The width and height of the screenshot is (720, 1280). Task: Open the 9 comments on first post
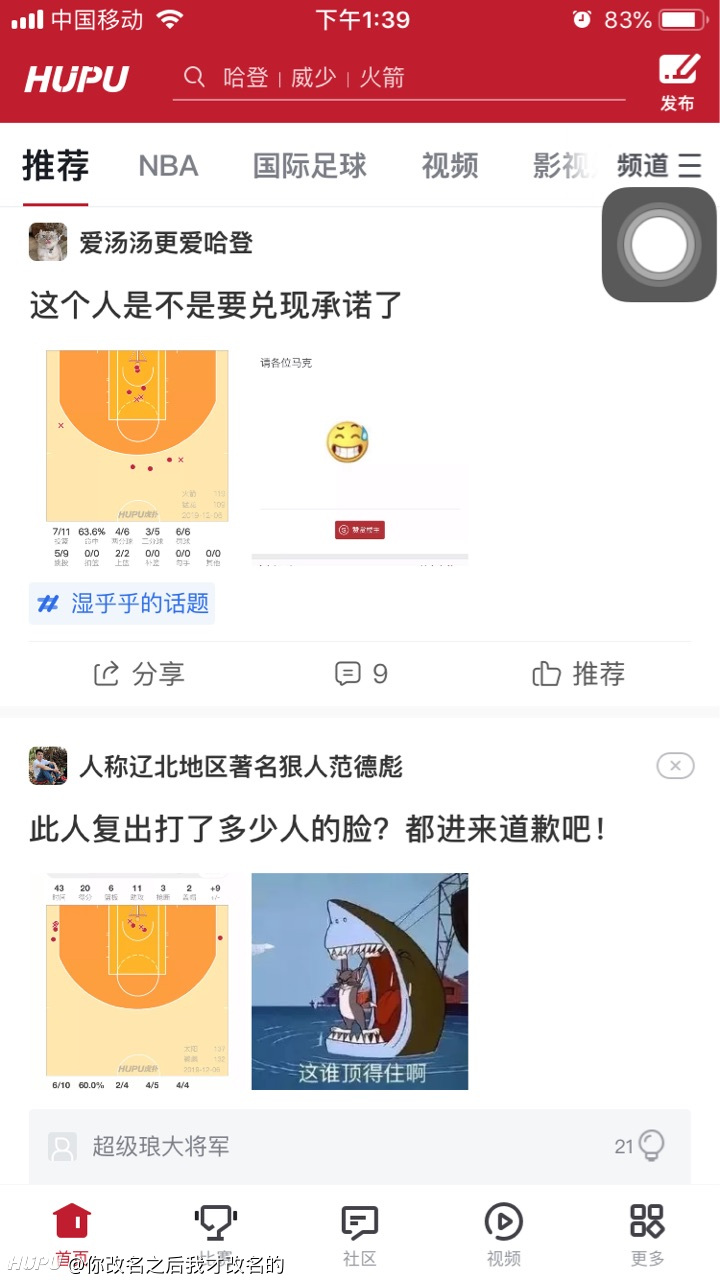point(361,674)
